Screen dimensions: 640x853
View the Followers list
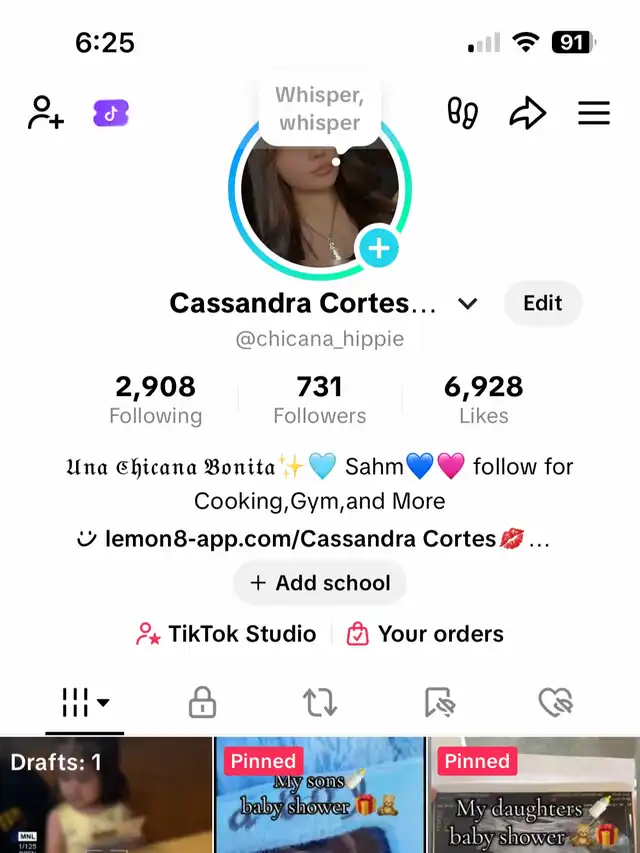pyautogui.click(x=320, y=399)
